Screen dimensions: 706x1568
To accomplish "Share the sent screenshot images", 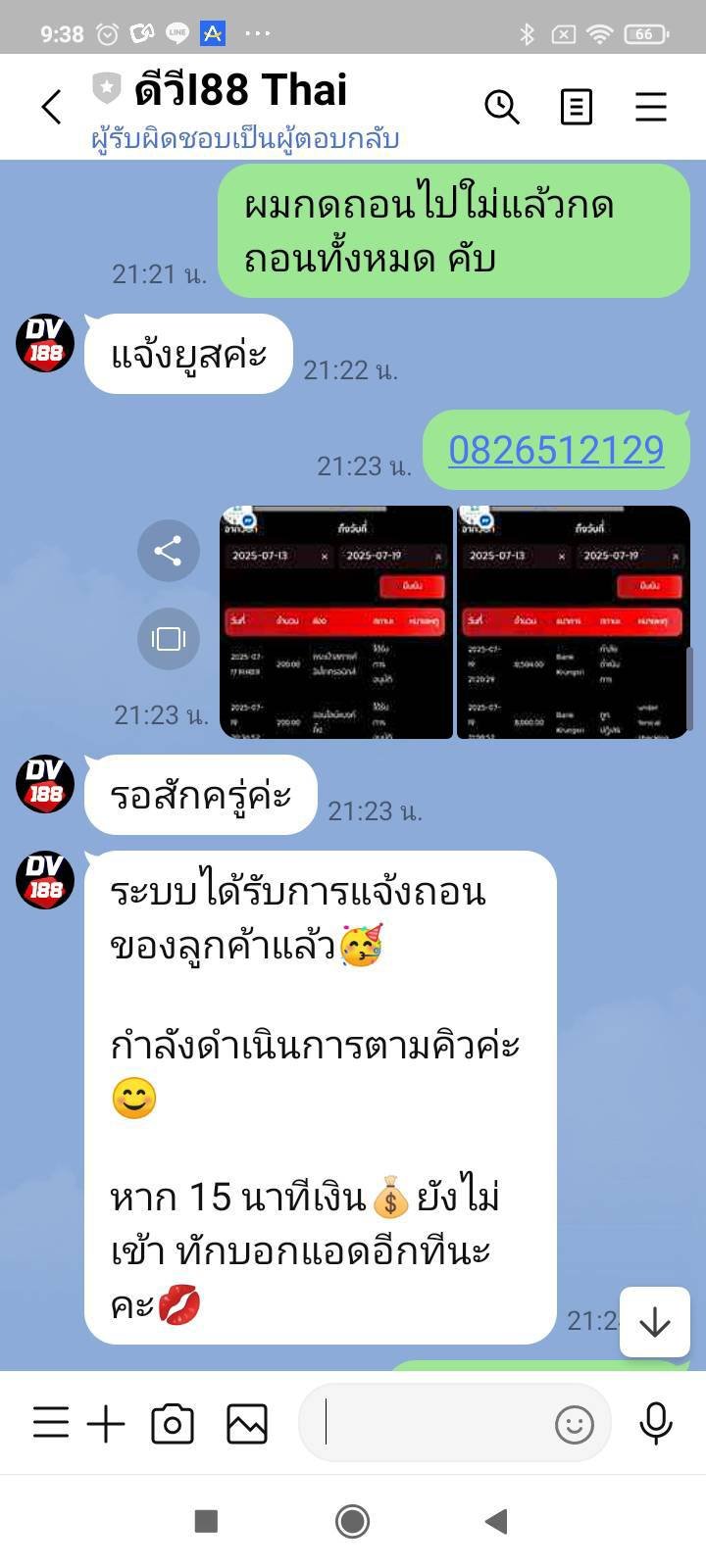I will tap(168, 551).
